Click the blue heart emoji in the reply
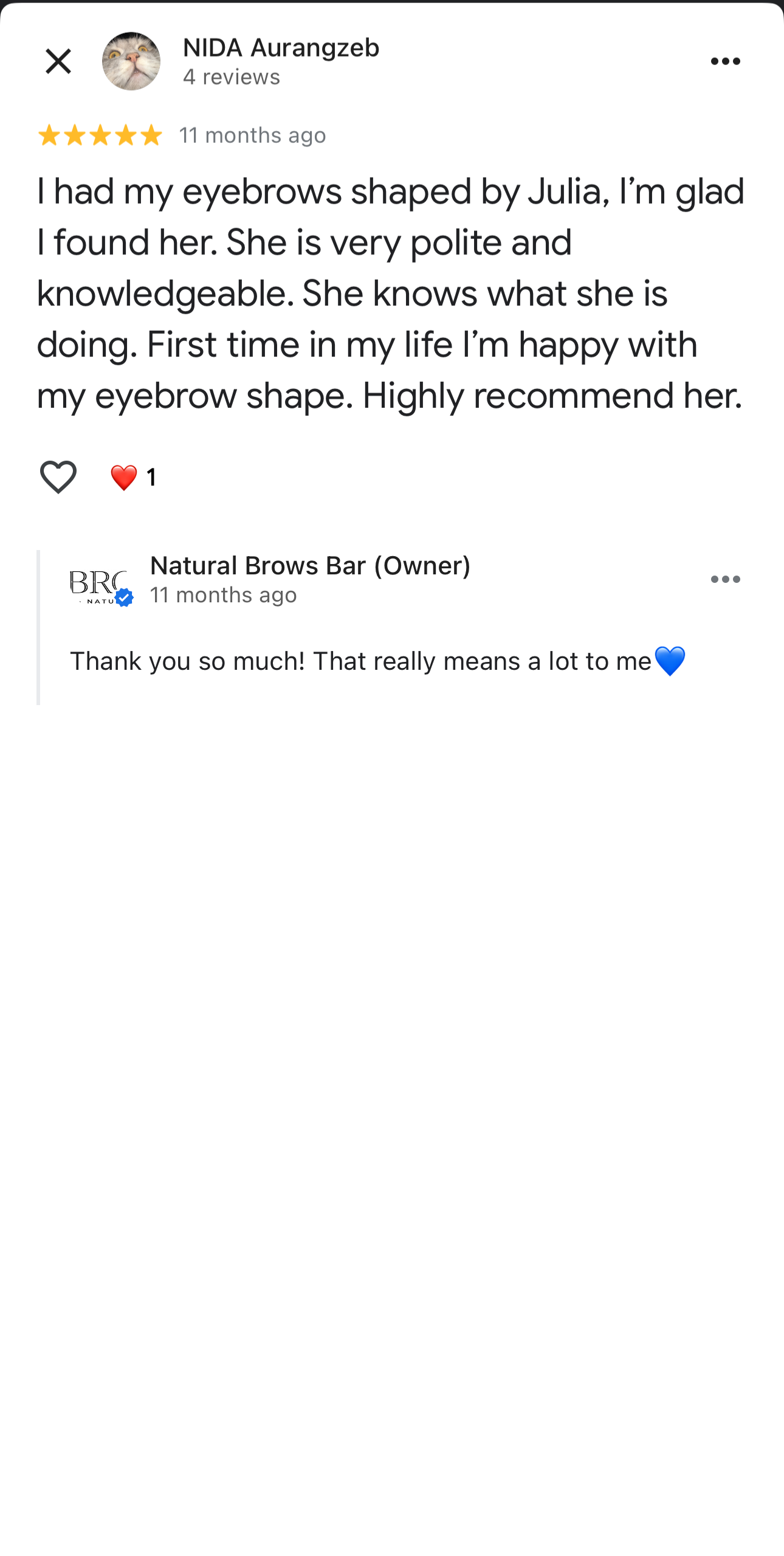This screenshot has width=784, height=1556. tap(672, 660)
